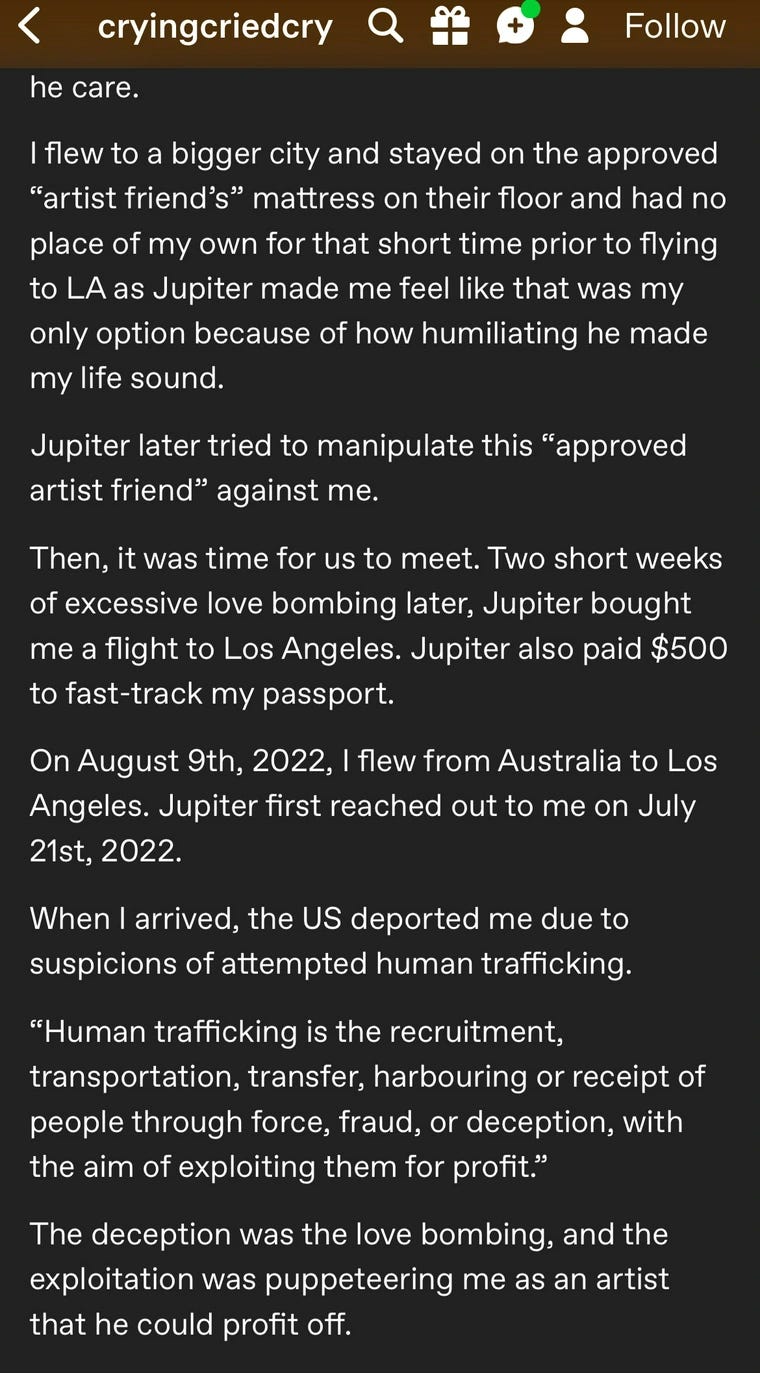
Task: Follow the cryingcriedcry blog
Action: [x=675, y=26]
